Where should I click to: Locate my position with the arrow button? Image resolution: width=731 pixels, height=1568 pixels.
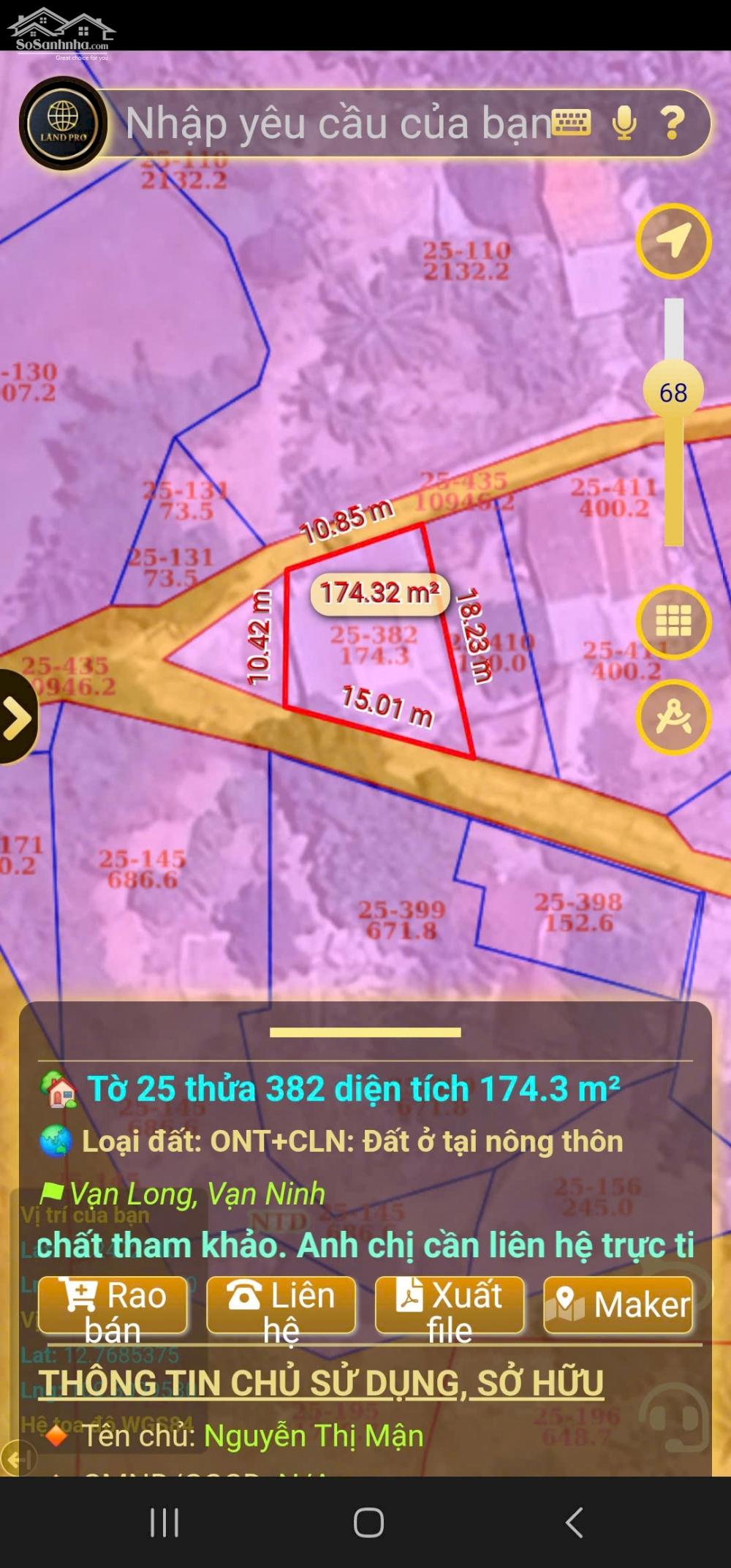673,241
